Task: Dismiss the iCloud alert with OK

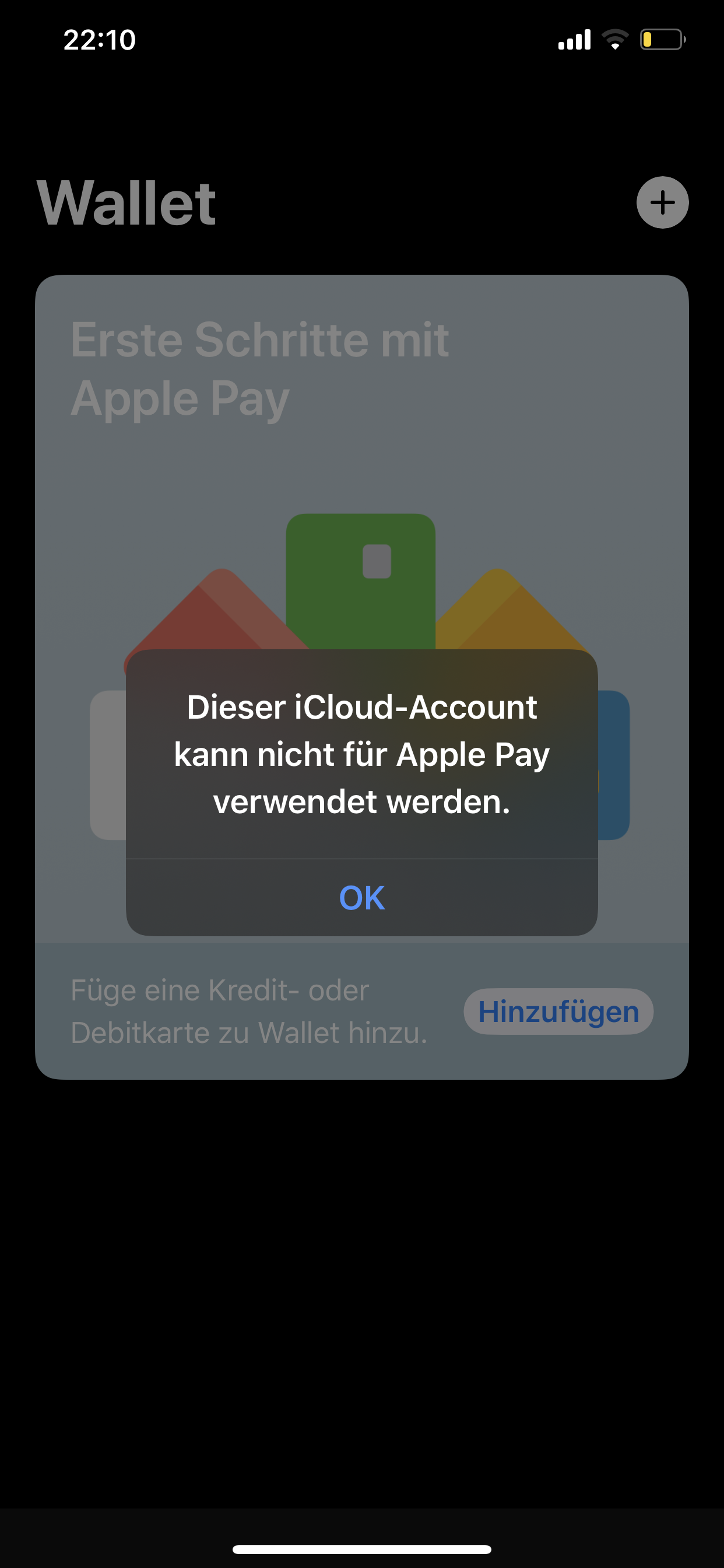Action: pyautogui.click(x=361, y=898)
